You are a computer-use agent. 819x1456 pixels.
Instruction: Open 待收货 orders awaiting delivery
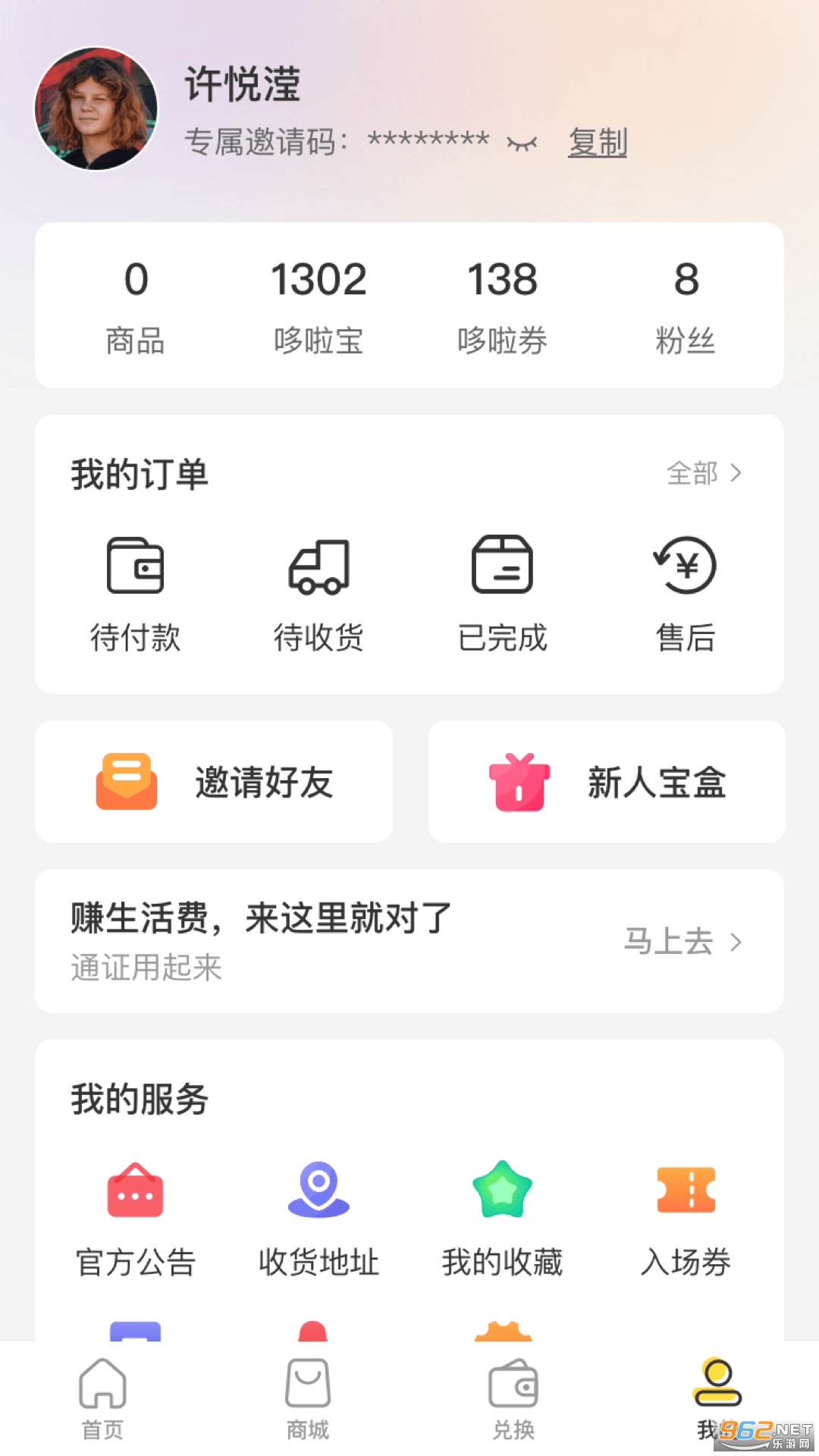pos(318,594)
